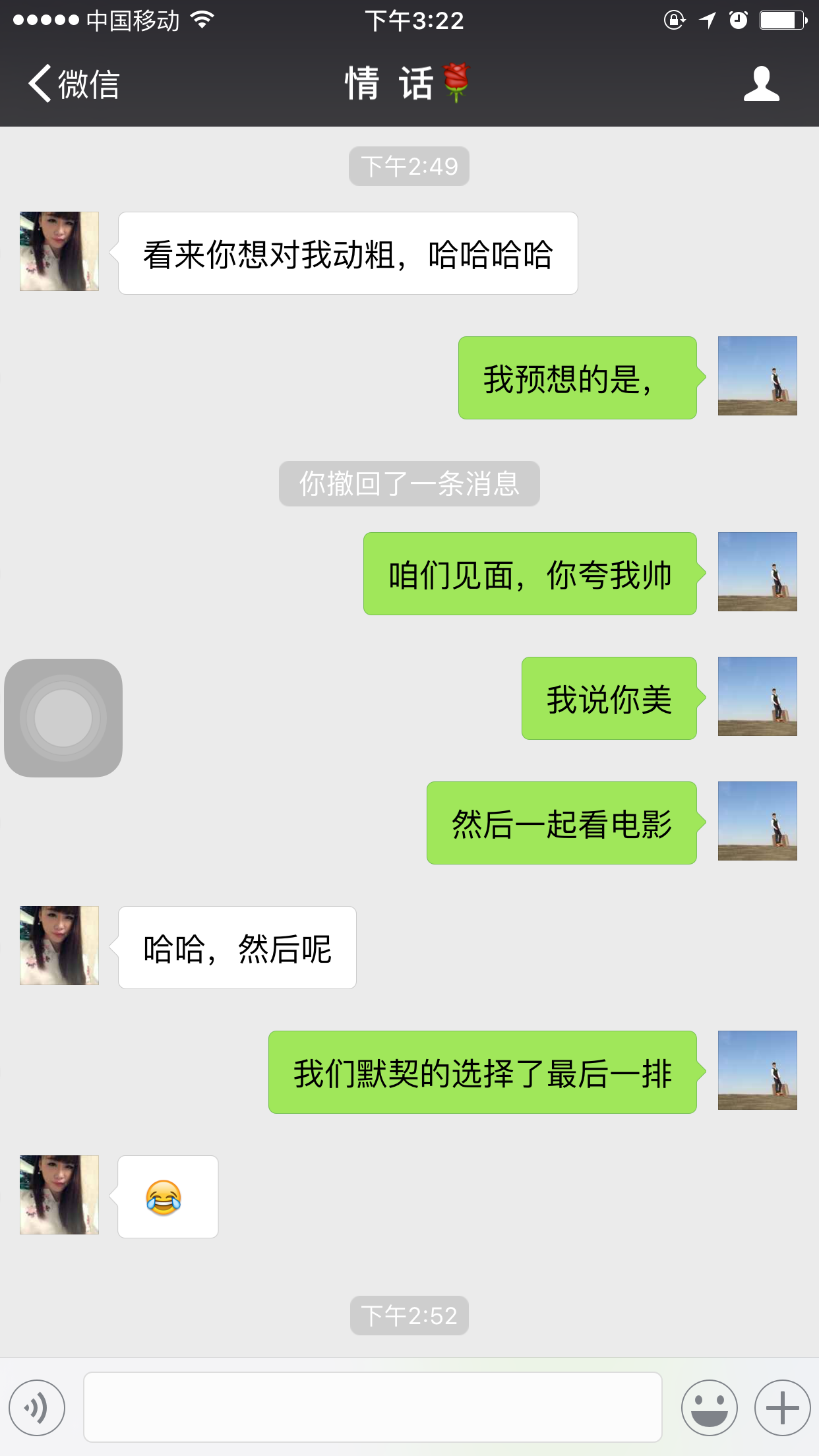The image size is (819, 1456).
Task: Focus the message text field
Action: (373, 1407)
